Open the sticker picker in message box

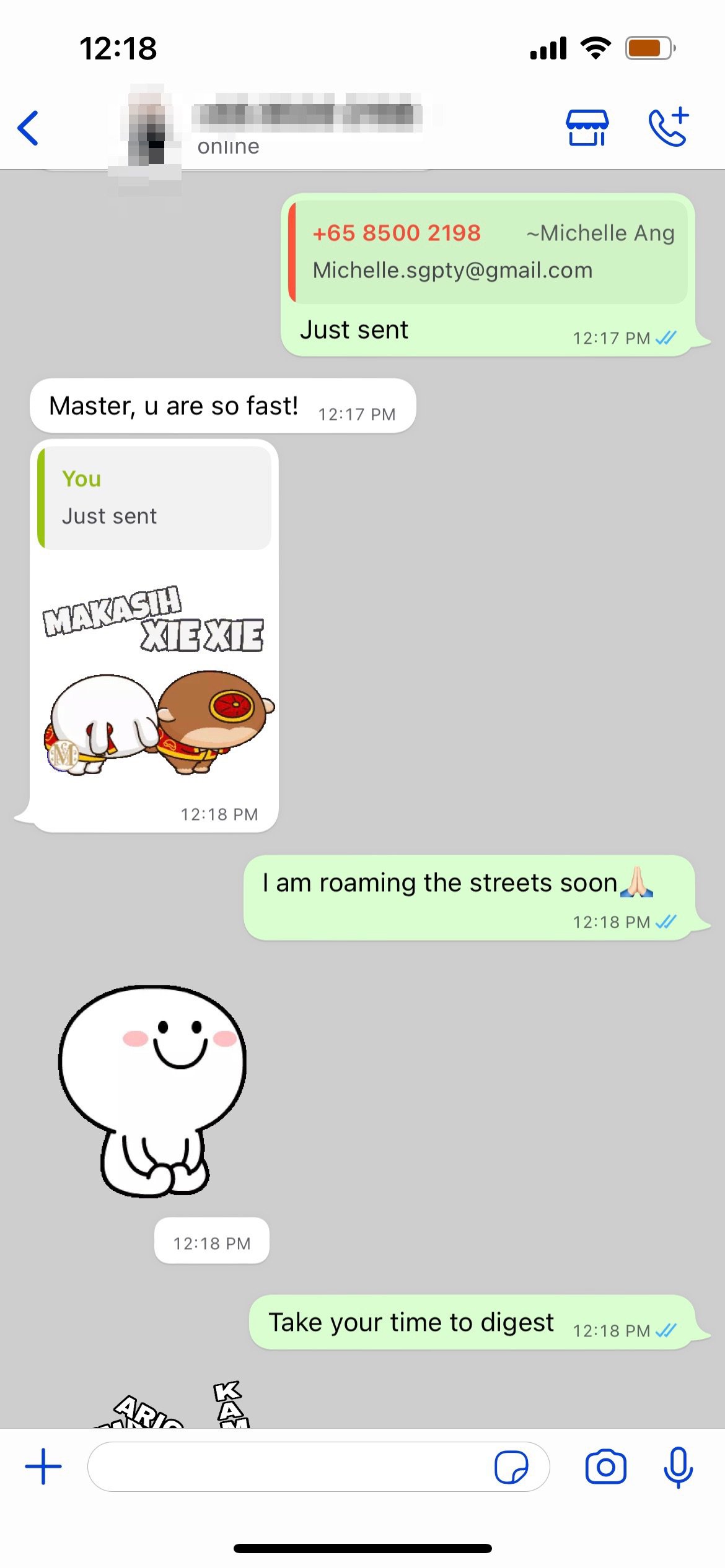tap(511, 1467)
